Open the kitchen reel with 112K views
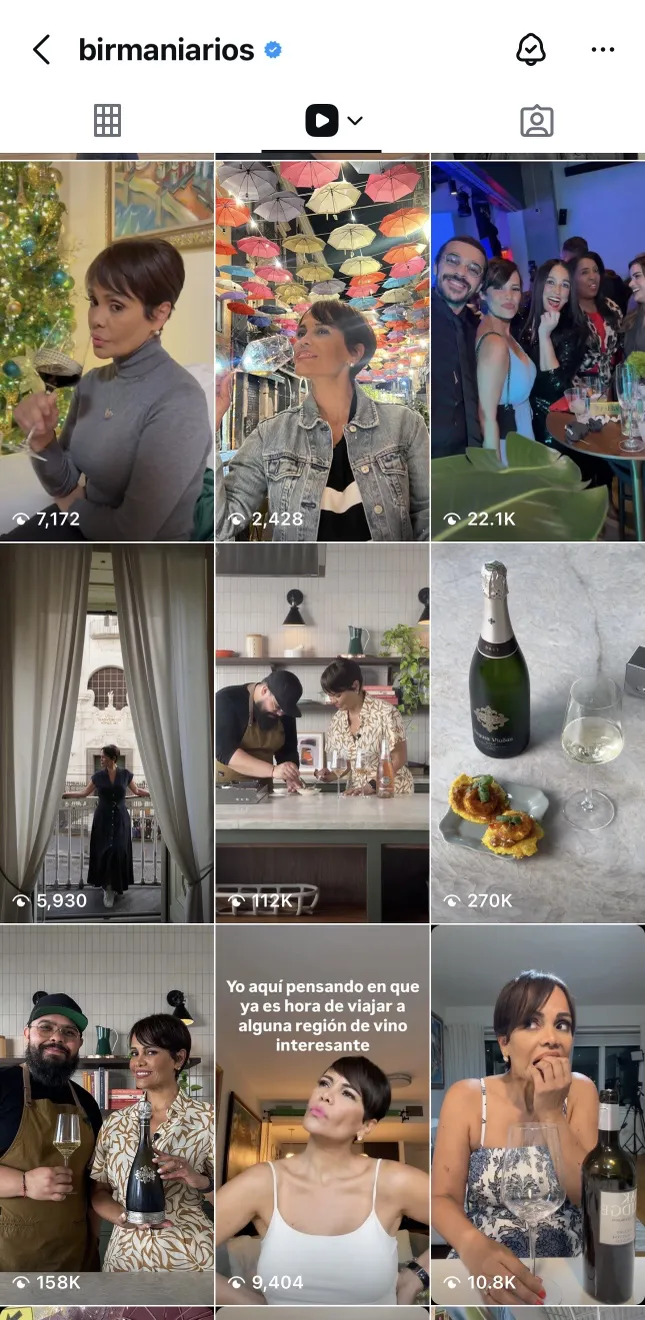Image resolution: width=645 pixels, height=1320 pixels. click(x=322, y=732)
